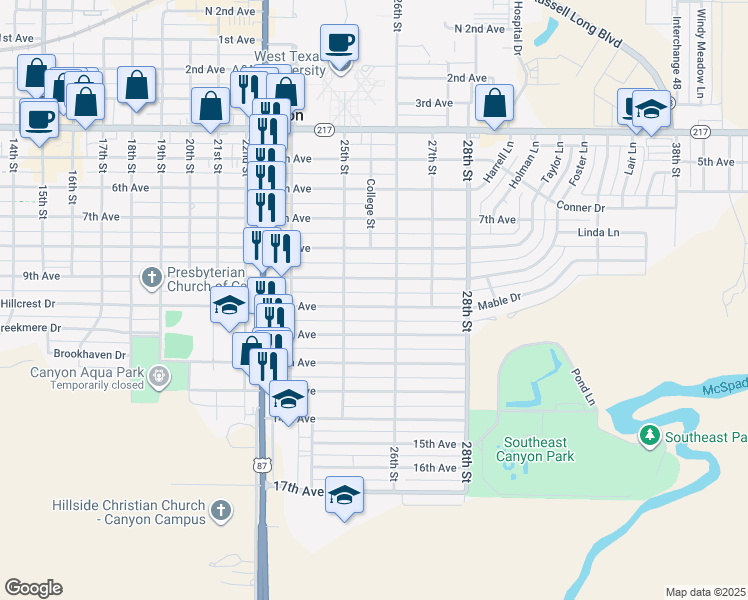Open the shopping bag marker near 28th St

pos(494,103)
